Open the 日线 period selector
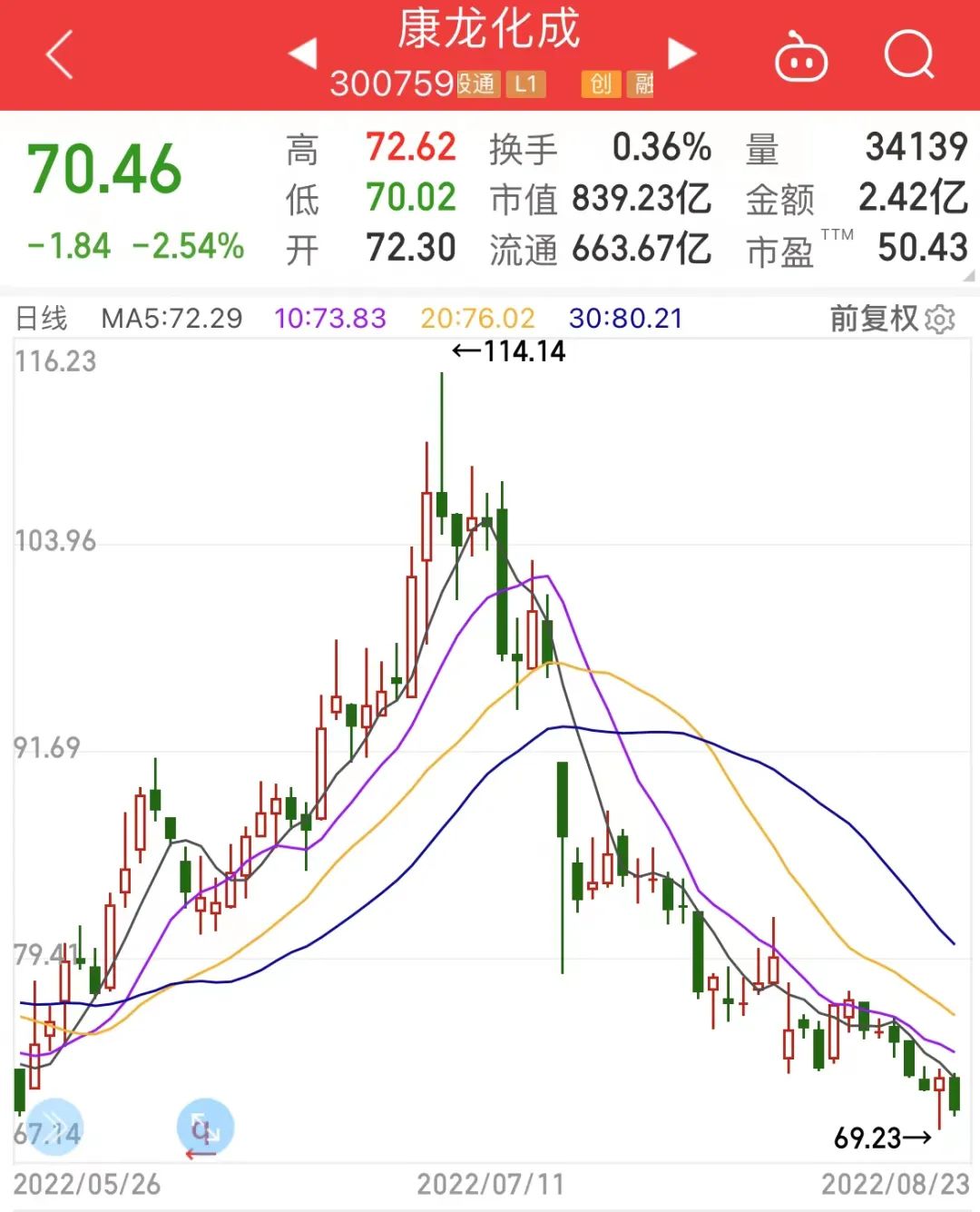Viewport: 980px width, 1212px height. [43, 319]
